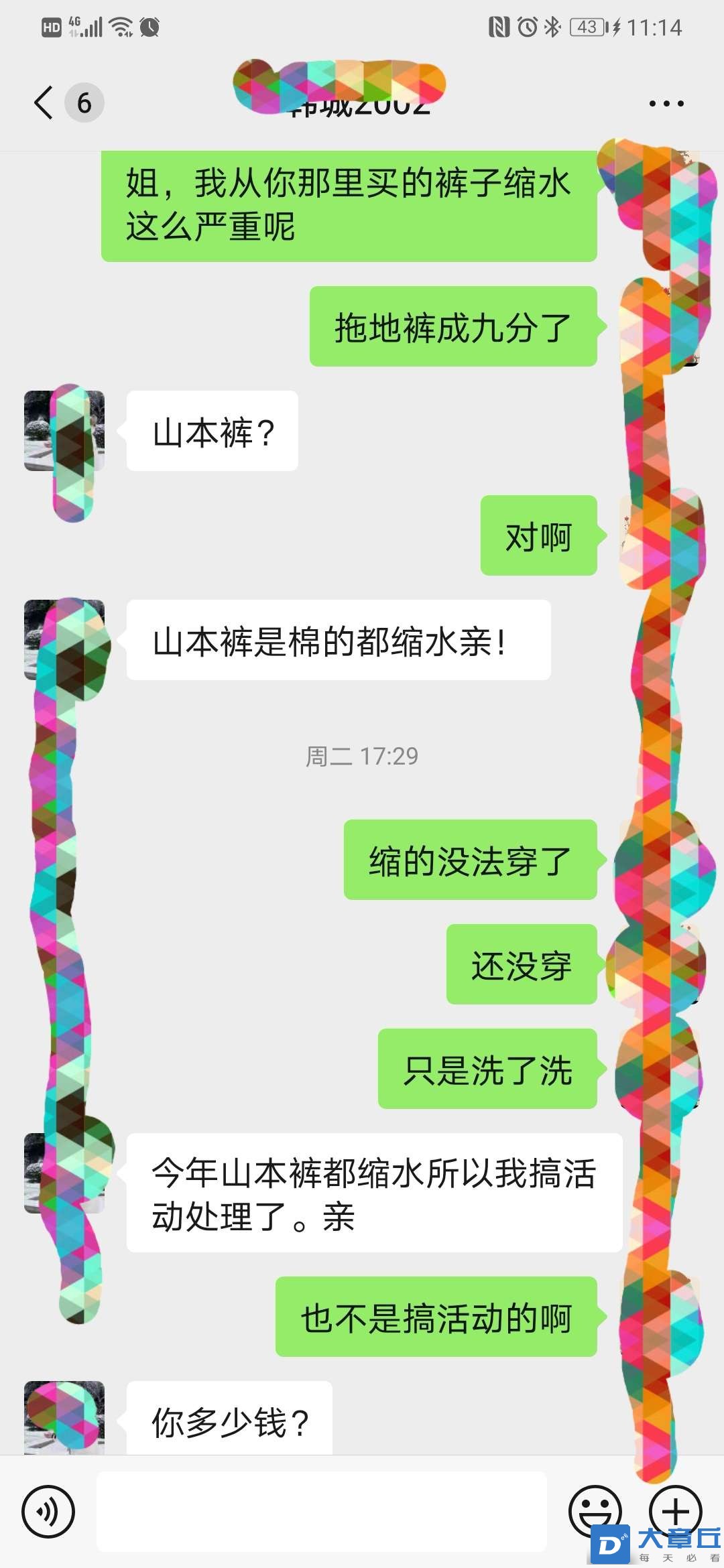
Task: Open the chat info three-dot menu
Action: pos(666,103)
